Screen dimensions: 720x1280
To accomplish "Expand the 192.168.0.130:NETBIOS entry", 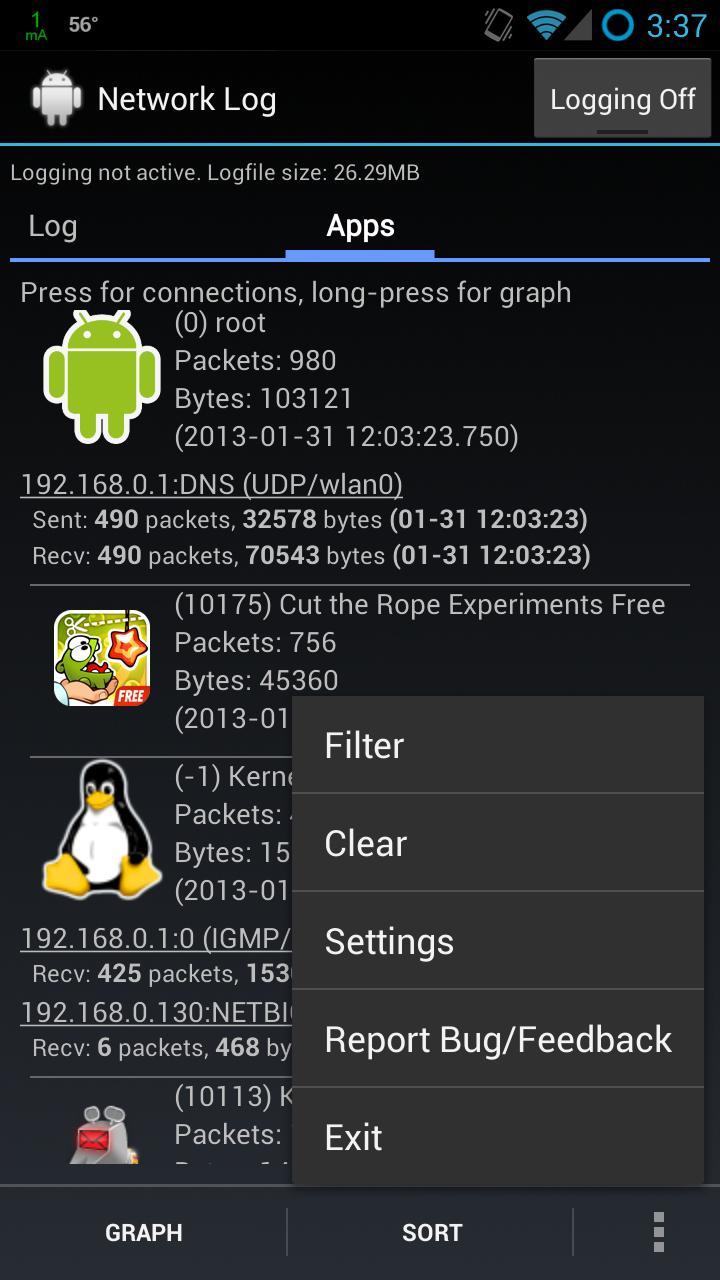I will click(150, 1012).
